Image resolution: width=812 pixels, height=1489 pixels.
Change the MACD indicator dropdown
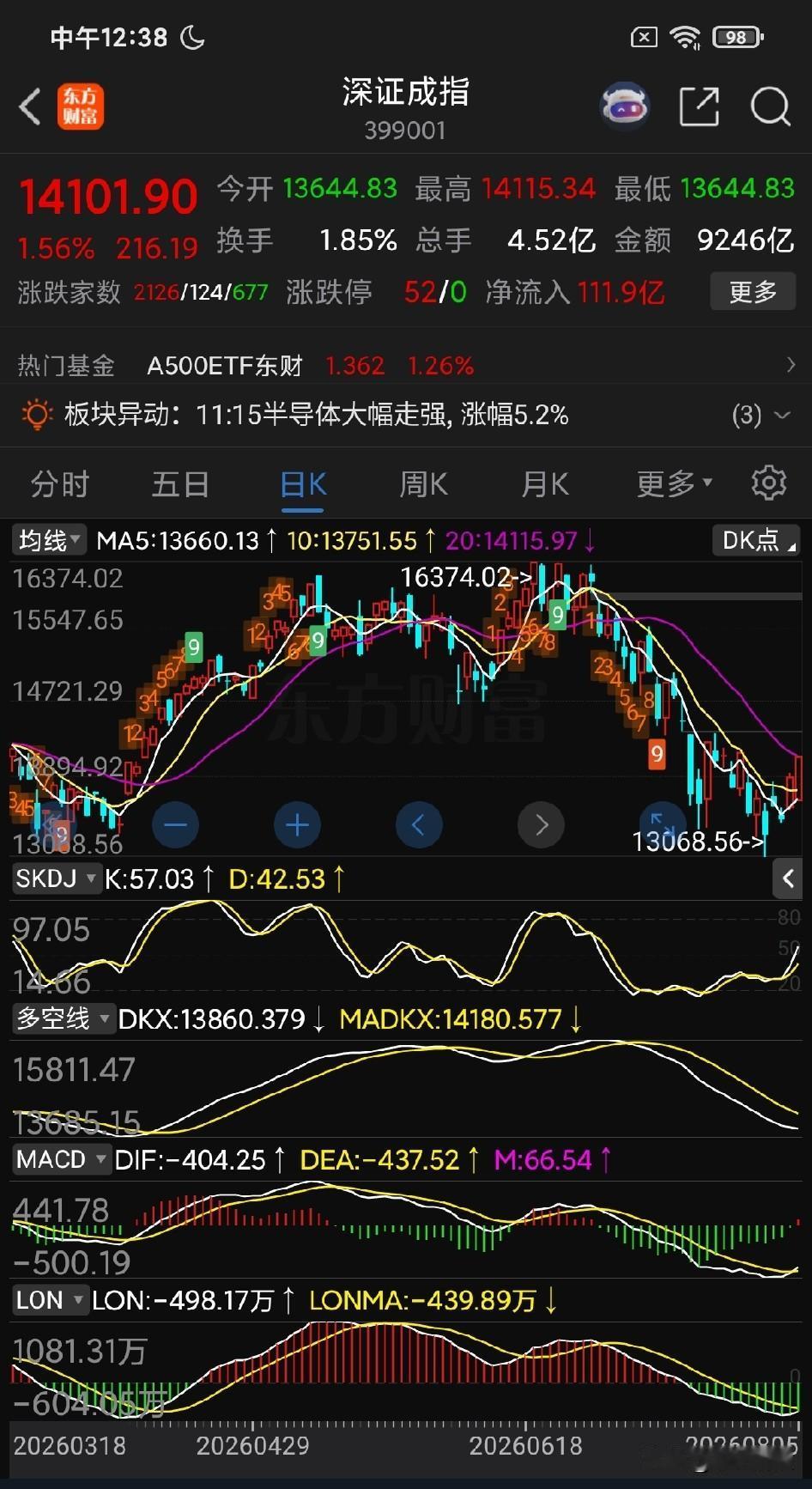click(x=62, y=1159)
